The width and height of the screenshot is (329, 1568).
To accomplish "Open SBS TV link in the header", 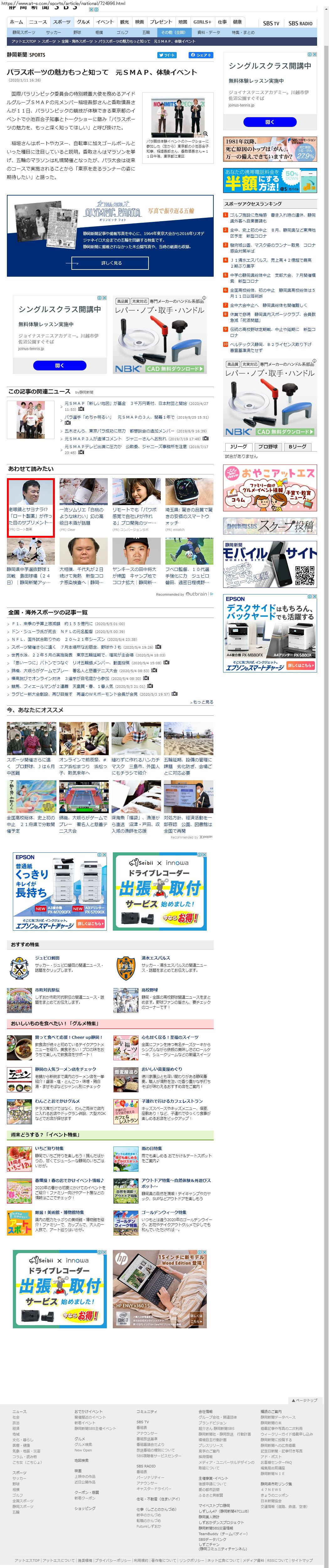I will 271,23.
